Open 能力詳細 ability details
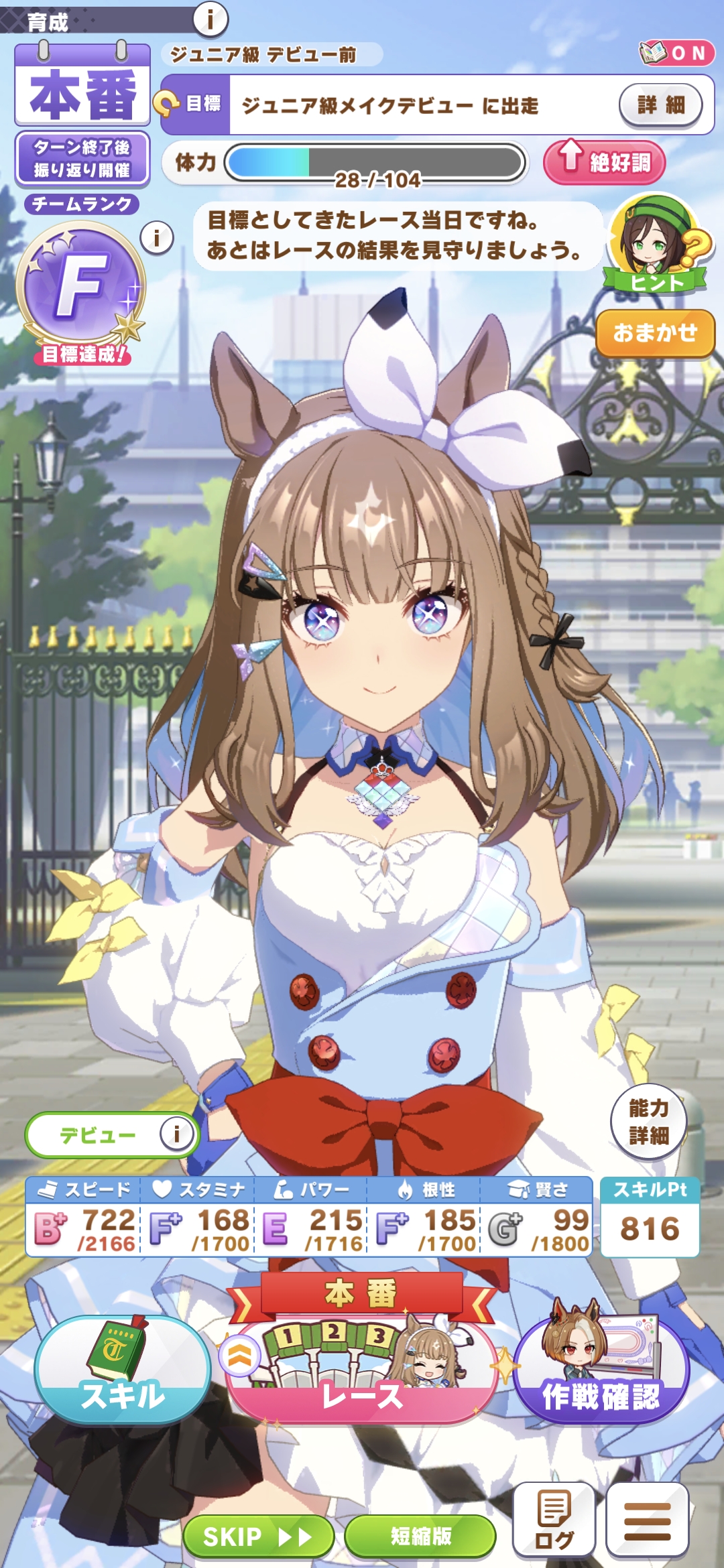 tap(648, 1121)
